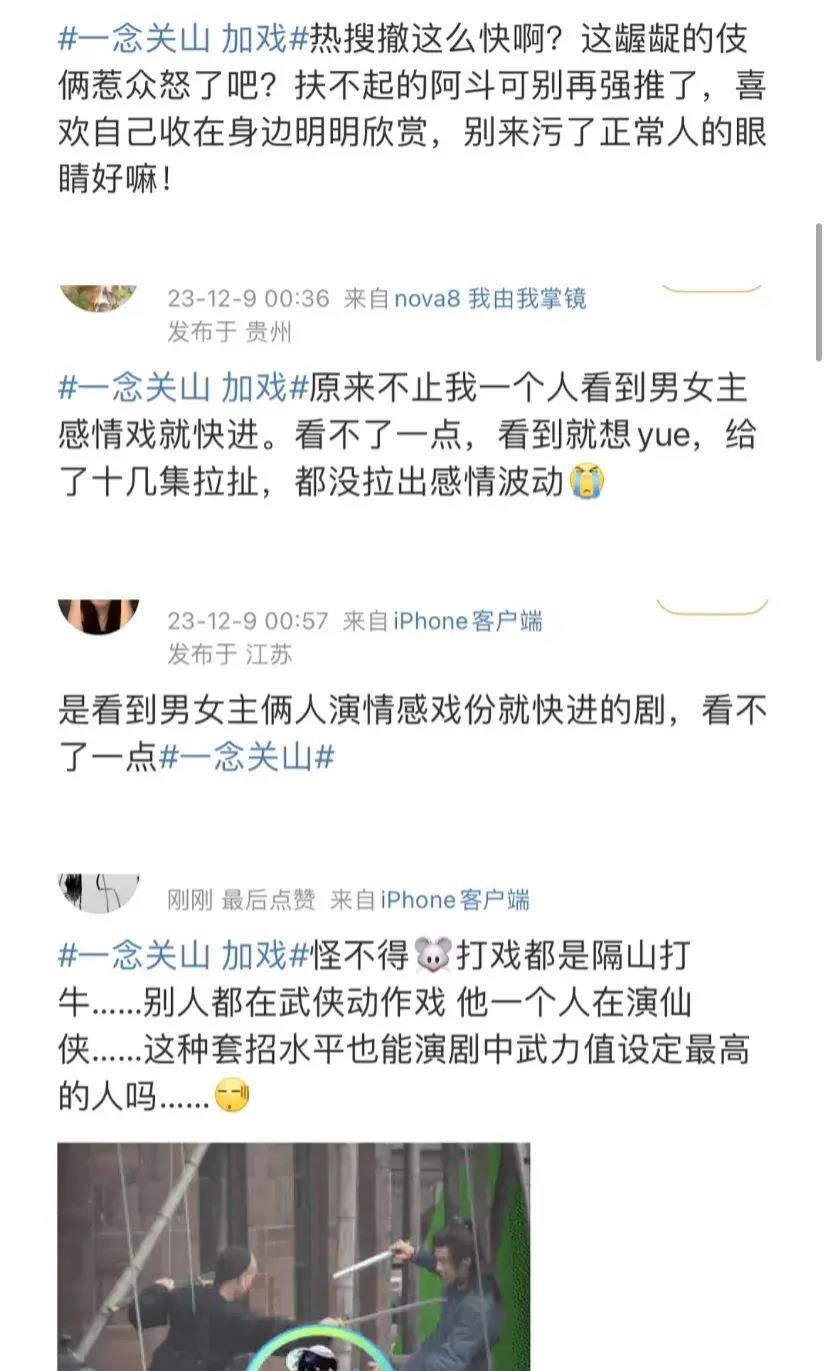Screen dimensions: 828x1371
Task: Open the #一念关山# hashtag in the Jiangsu user's comment
Action: pyautogui.click(x=248, y=757)
